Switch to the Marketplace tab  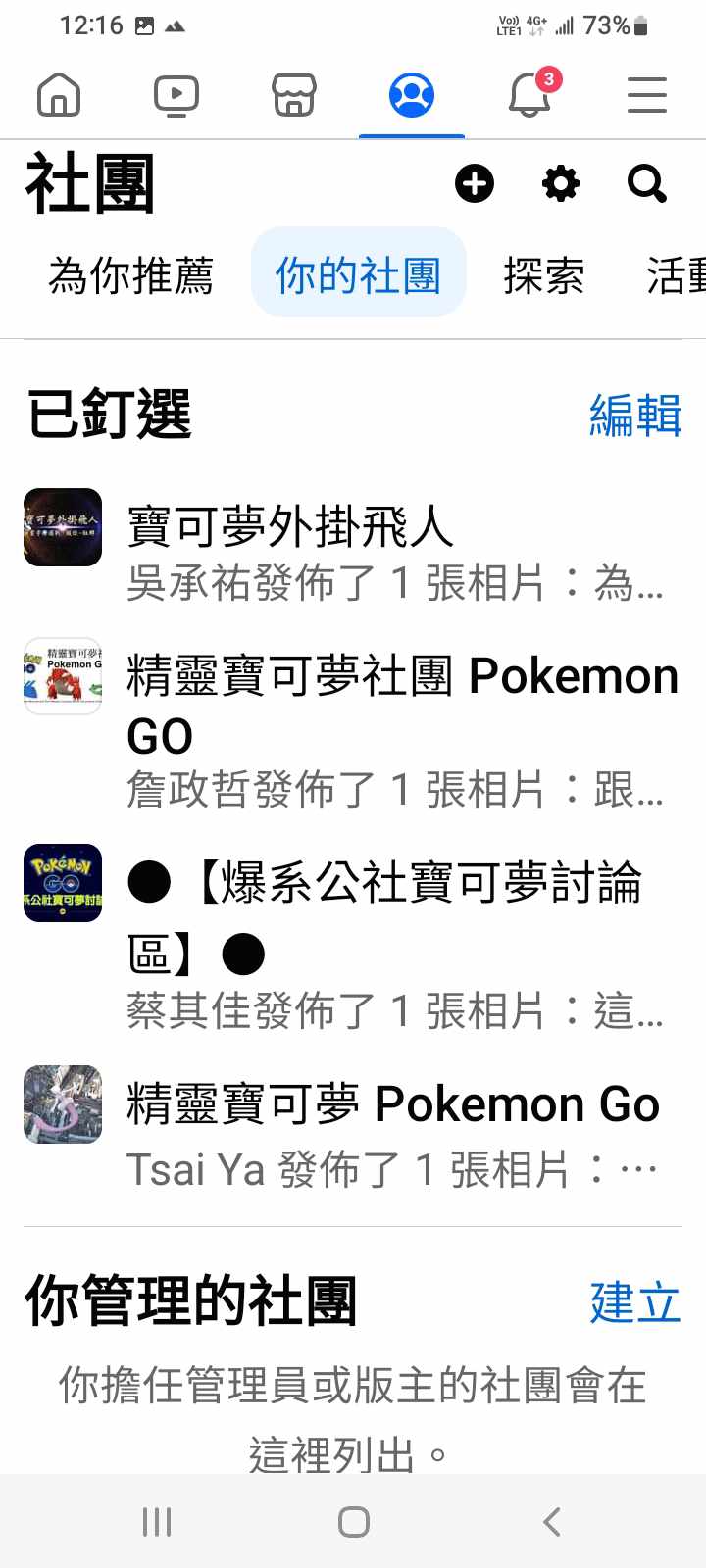[294, 95]
